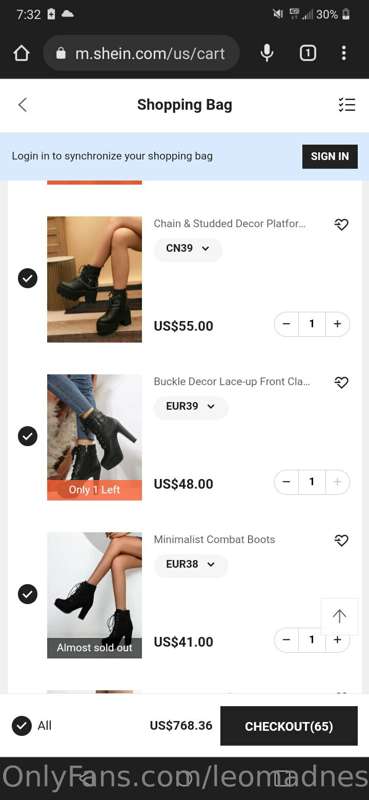This screenshot has height=800, width=369.
Task: Deselect the Minimalist Combat Boots checkbox
Action: click(x=28, y=594)
